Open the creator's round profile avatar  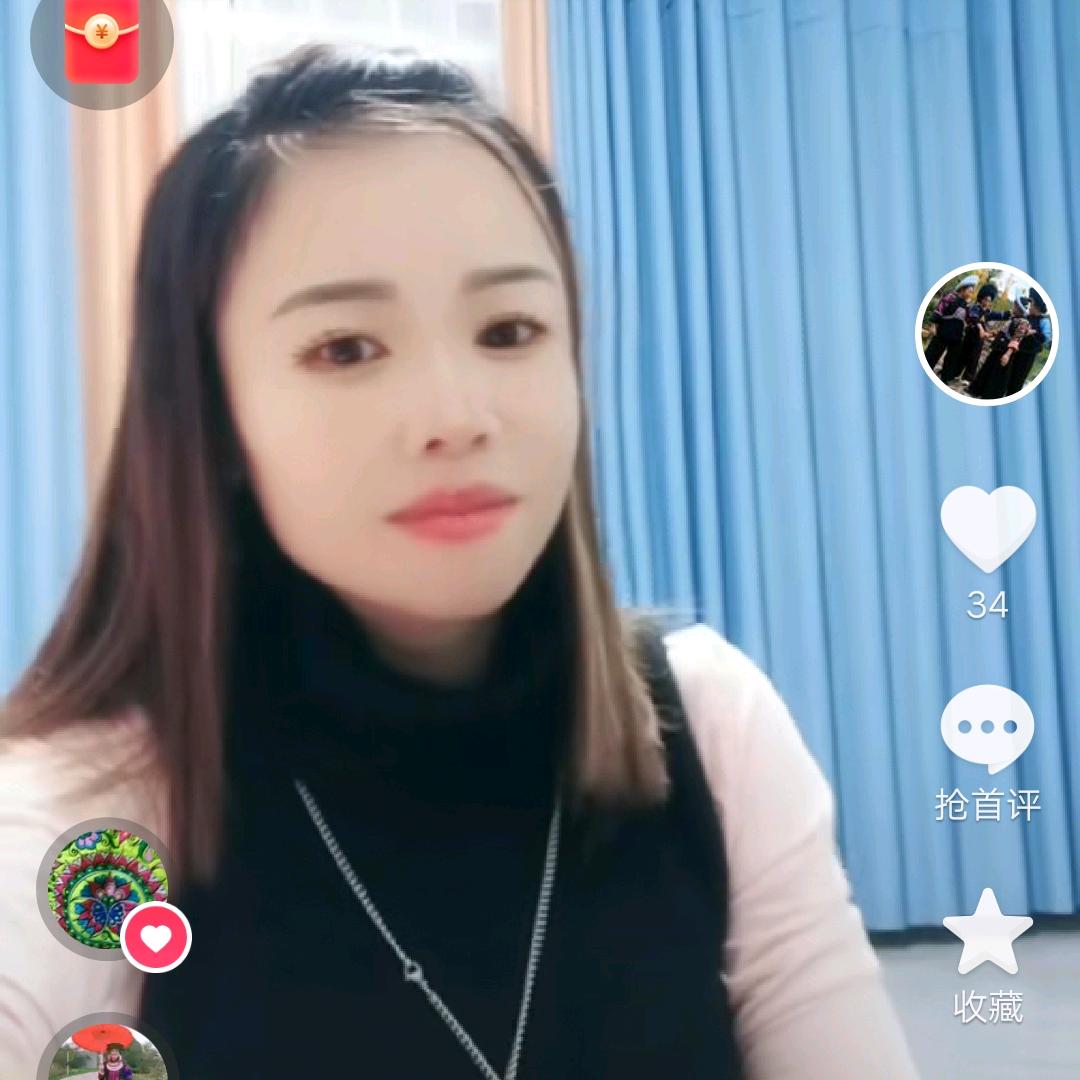tap(986, 334)
